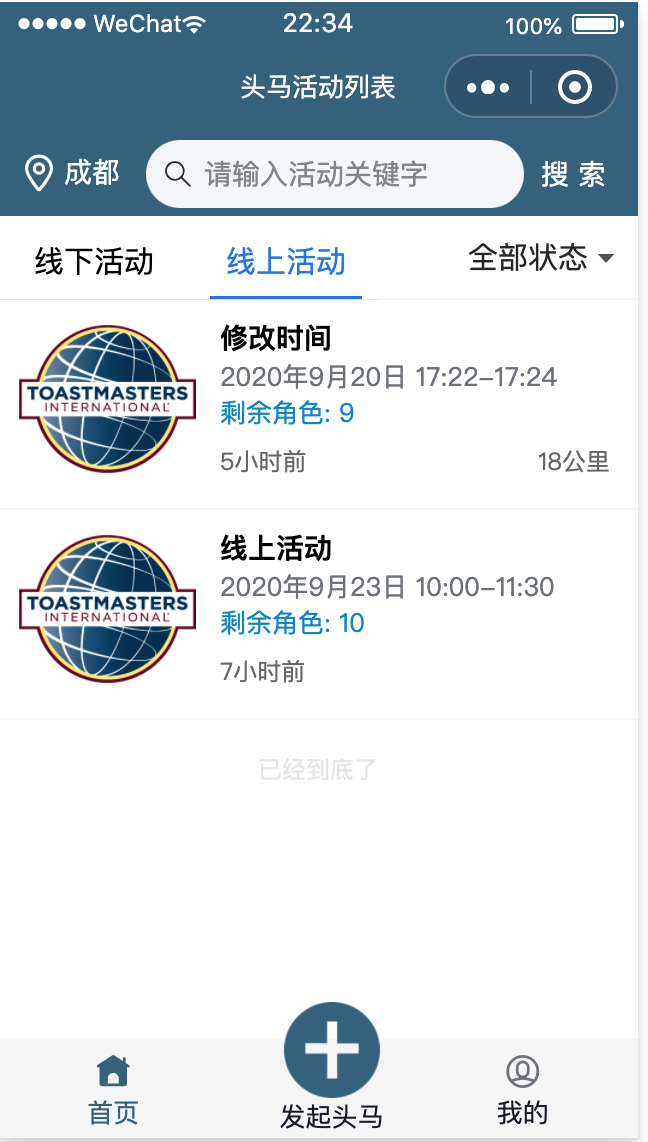Tap the 搜索 button
Image resolution: width=648 pixels, height=1142 pixels.
click(573, 174)
